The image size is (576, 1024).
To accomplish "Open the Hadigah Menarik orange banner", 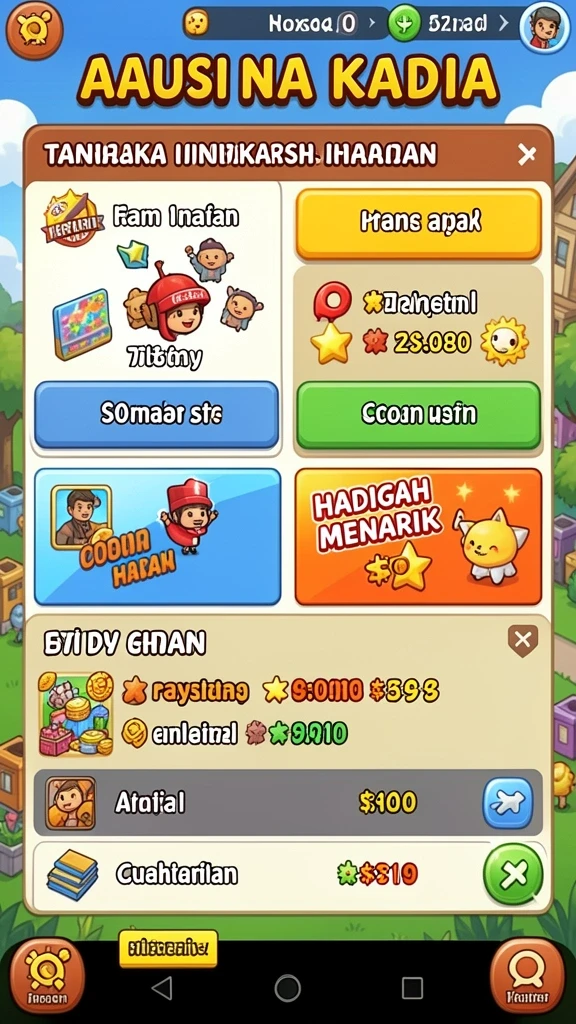I will tap(419, 537).
